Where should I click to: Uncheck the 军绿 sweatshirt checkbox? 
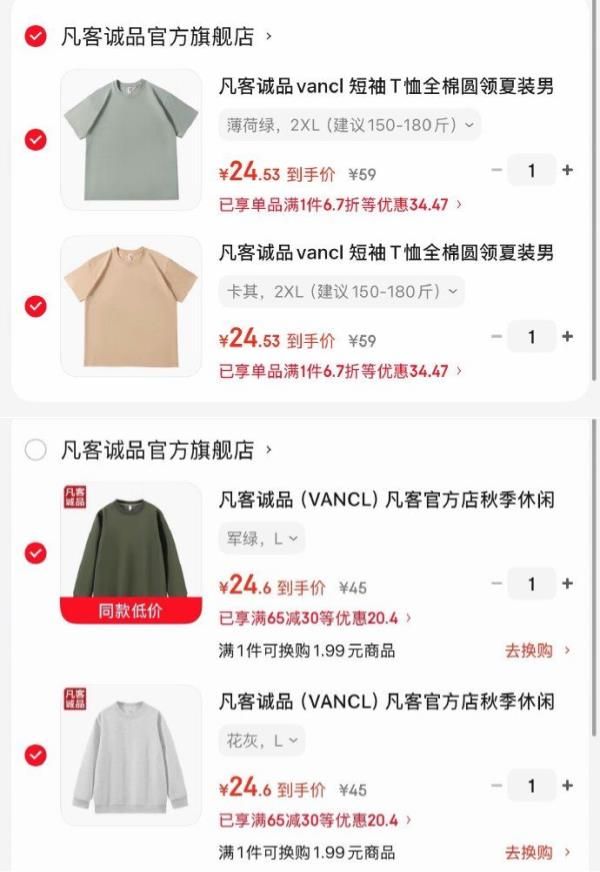click(36, 553)
